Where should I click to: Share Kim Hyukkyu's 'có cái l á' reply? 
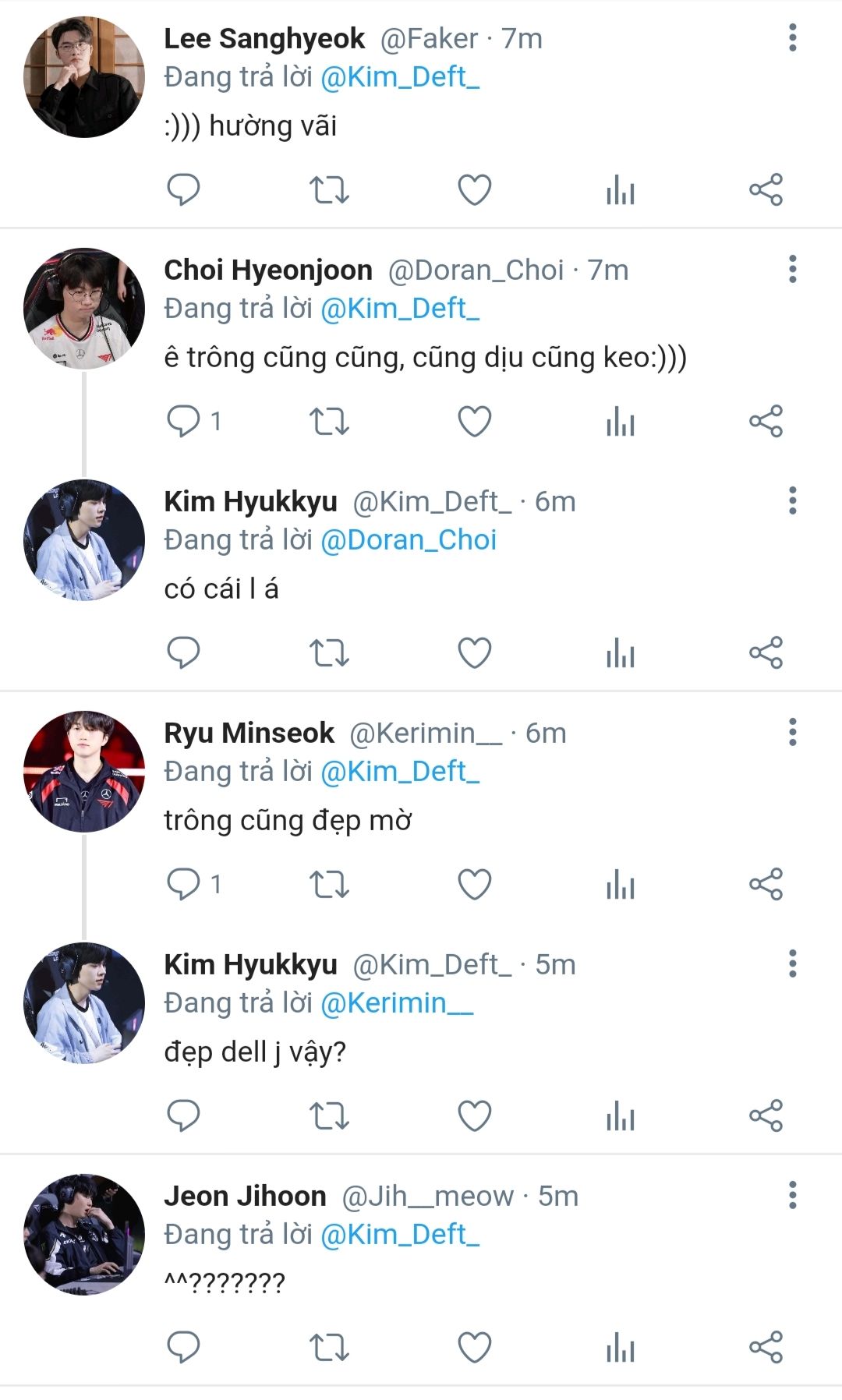tap(766, 652)
